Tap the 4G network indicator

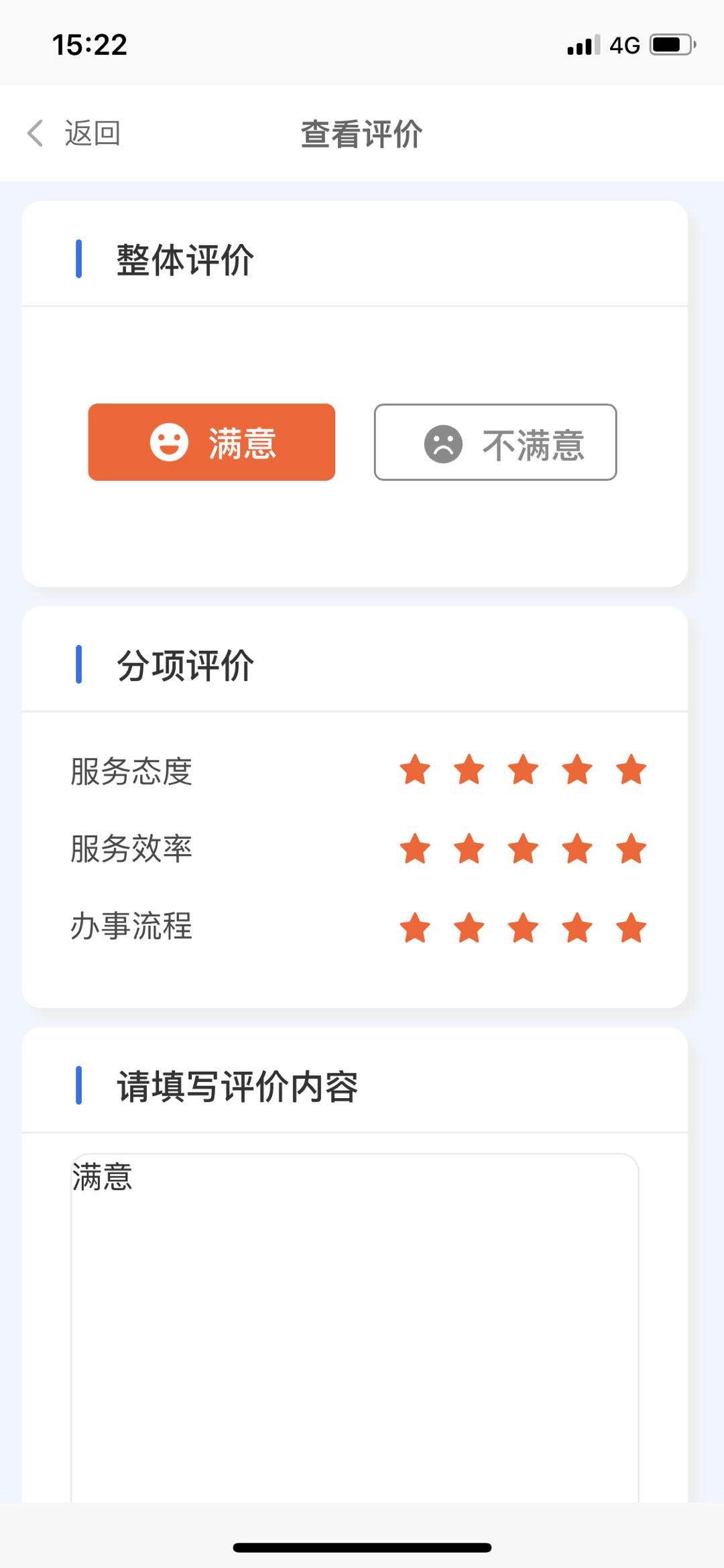(x=625, y=44)
